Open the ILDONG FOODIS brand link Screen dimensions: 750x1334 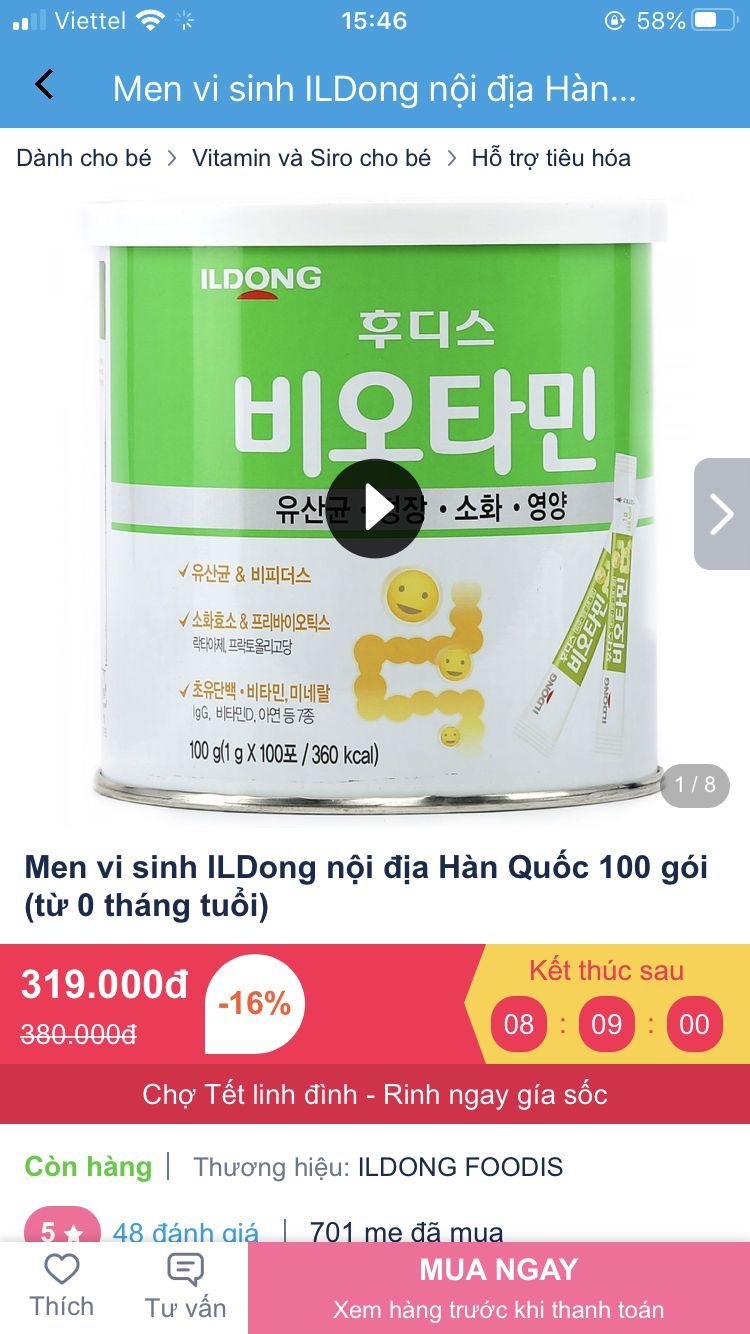[460, 1167]
